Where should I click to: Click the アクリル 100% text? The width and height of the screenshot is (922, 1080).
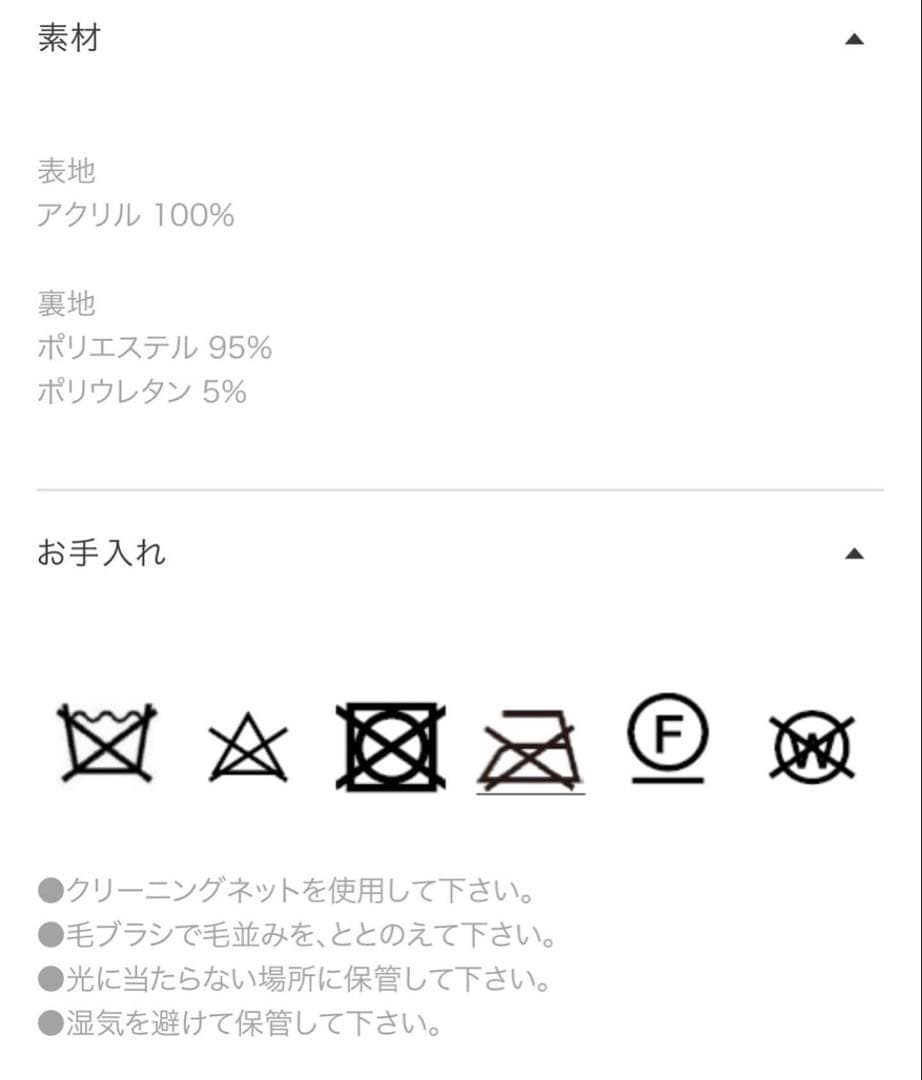[136, 213]
